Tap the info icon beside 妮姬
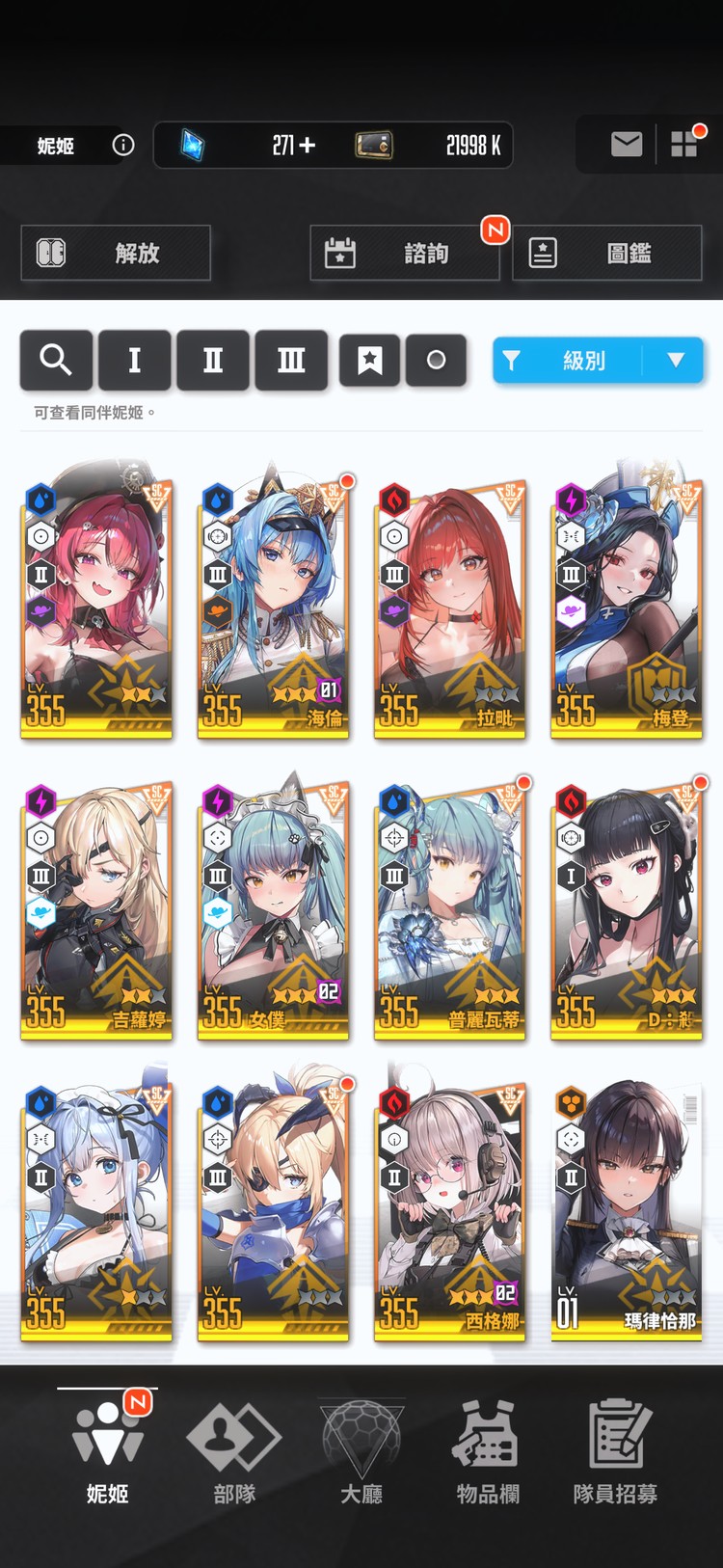723x1568 pixels. tap(123, 146)
